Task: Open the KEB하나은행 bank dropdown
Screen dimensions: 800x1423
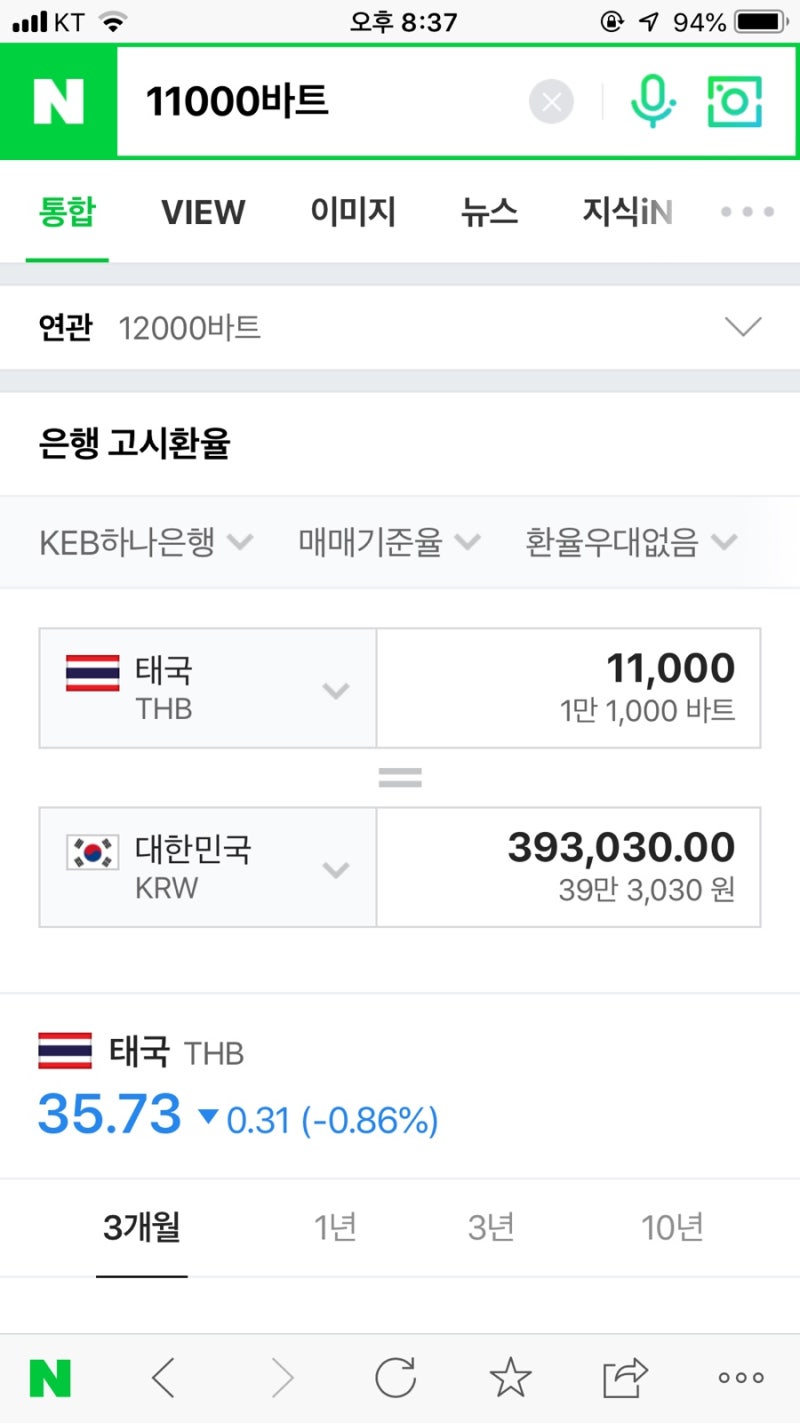Action: [143, 541]
